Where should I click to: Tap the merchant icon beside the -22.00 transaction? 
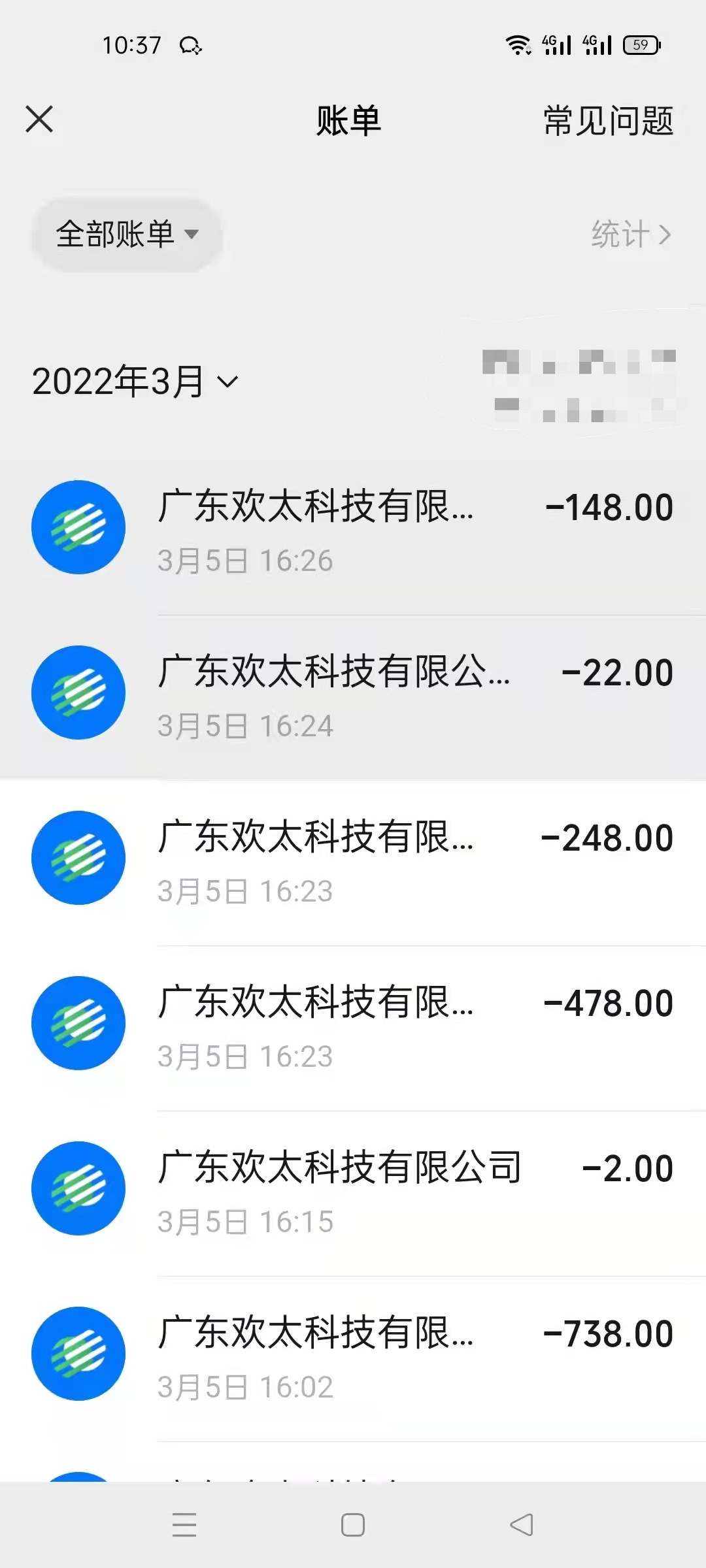[x=78, y=694]
